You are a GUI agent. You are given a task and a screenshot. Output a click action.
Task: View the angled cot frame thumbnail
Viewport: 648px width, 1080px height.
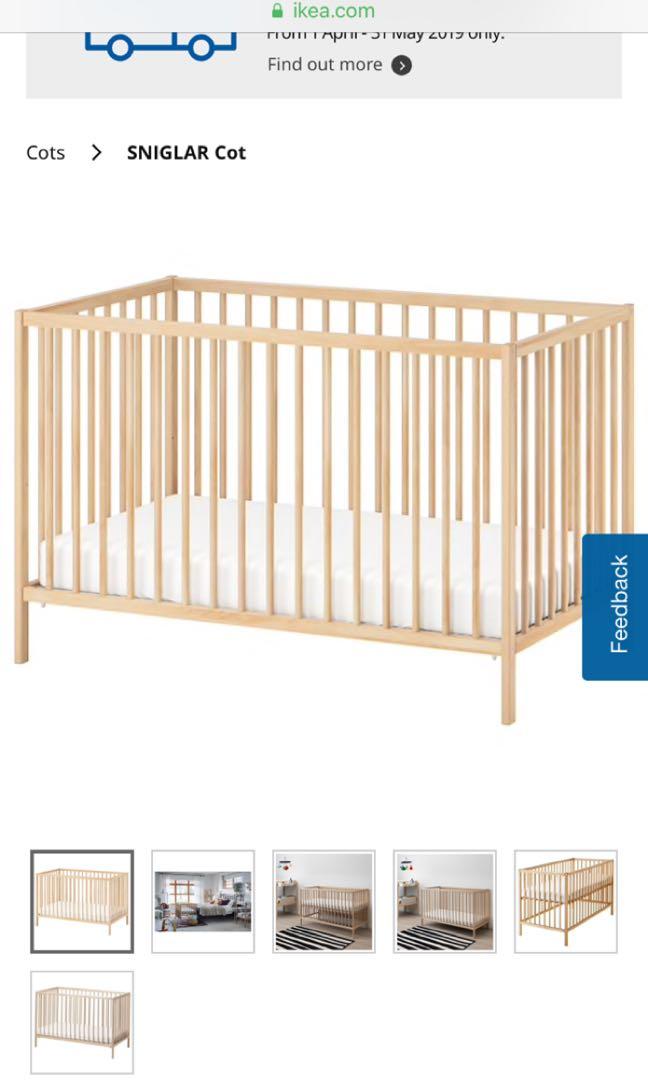(x=566, y=901)
